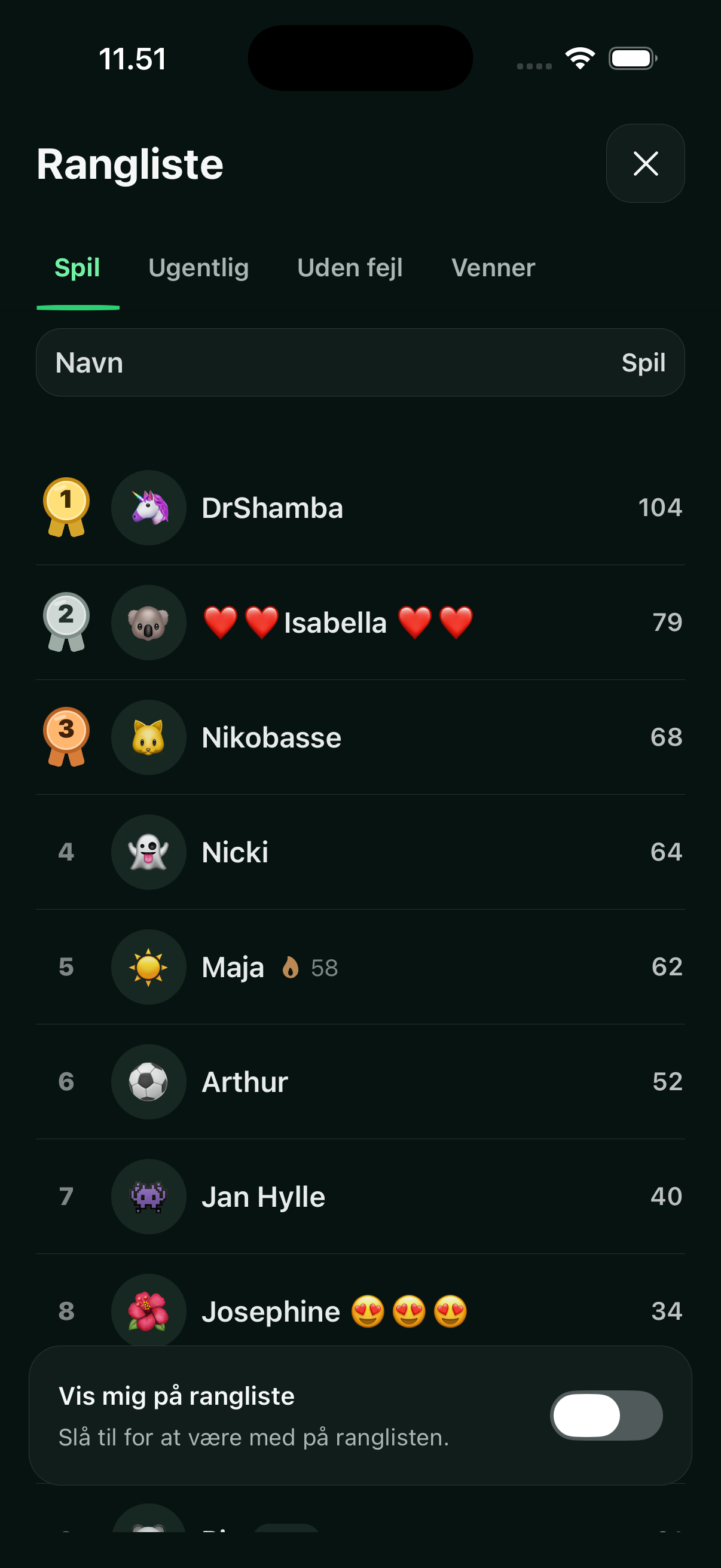Open the Venner tab
This screenshot has height=1568, width=721.
(x=493, y=268)
